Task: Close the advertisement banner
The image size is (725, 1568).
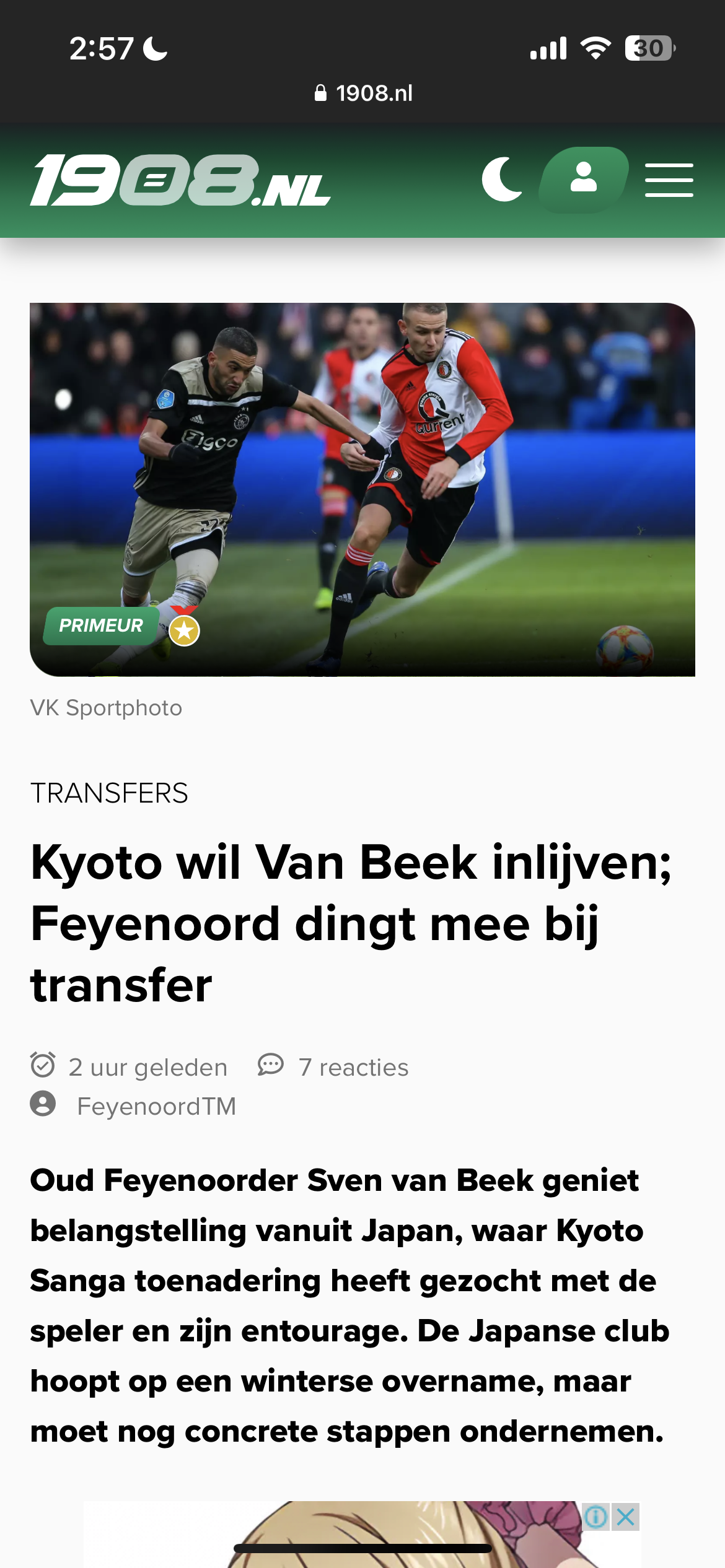Action: coord(626,1517)
